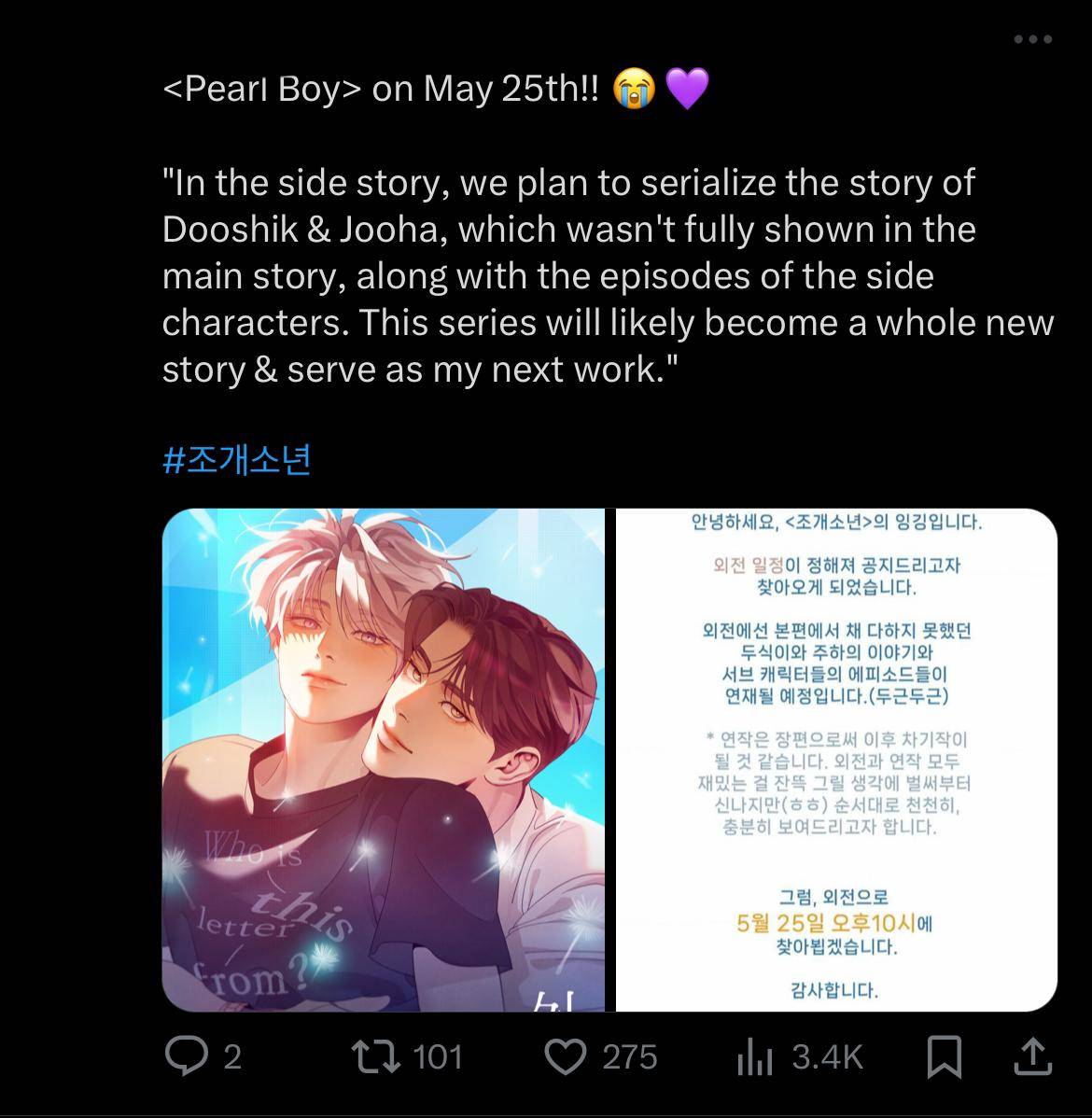Screen dimensions: 1092x1118
Task: Open the Korean announcement text image
Action: tap(836, 760)
